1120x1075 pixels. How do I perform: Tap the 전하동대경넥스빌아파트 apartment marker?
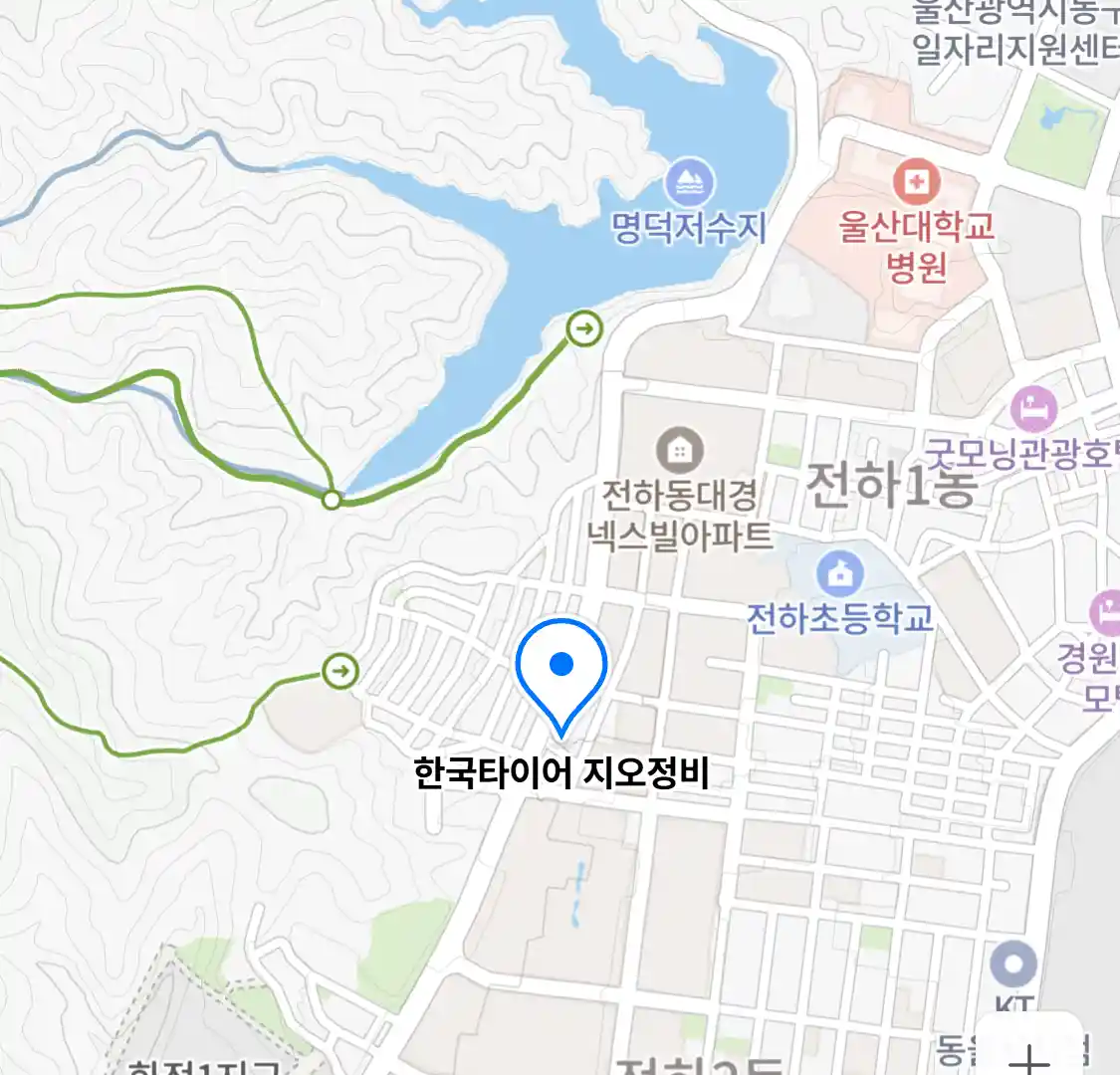(x=680, y=451)
